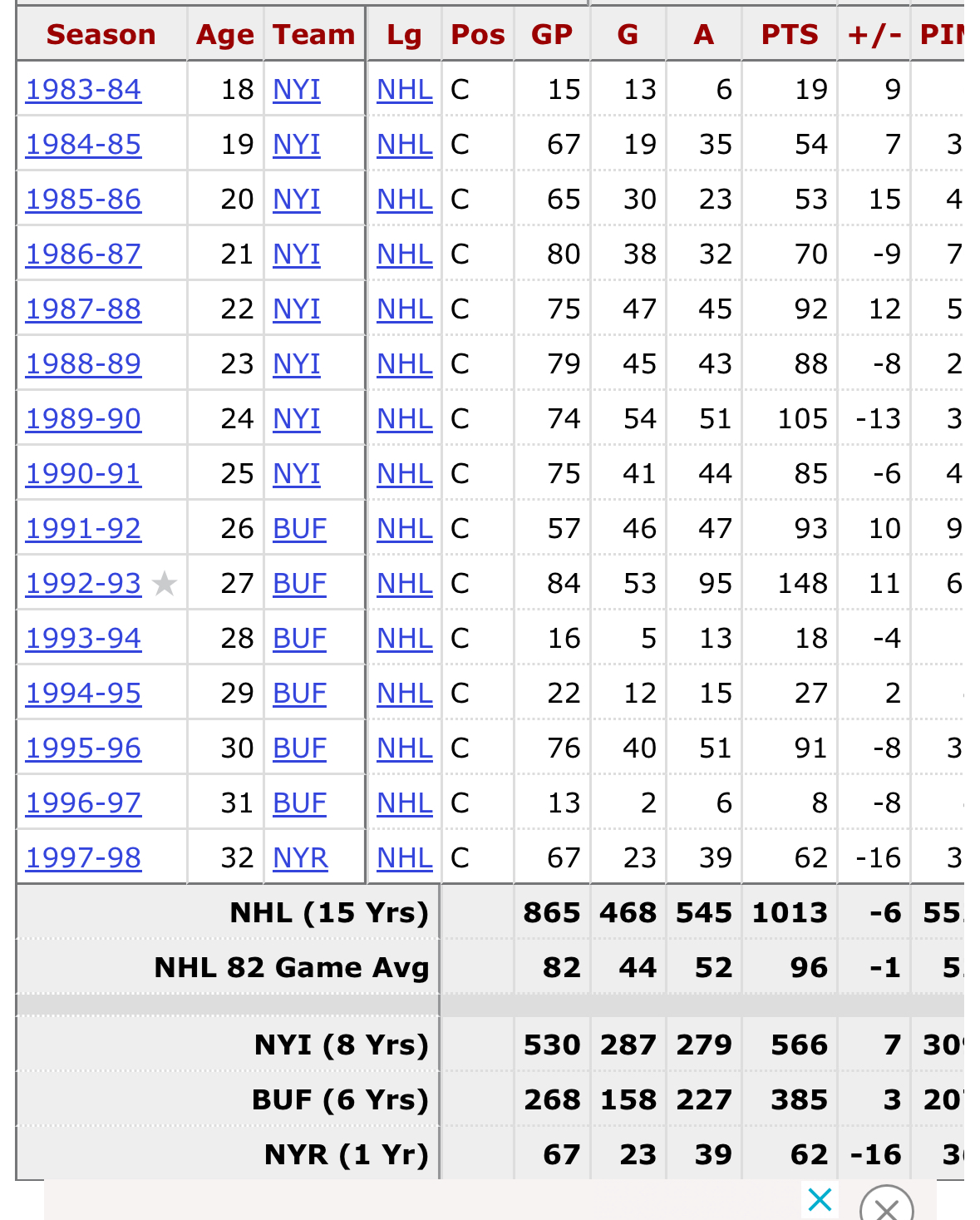Viewport: 980px width, 1220px height.
Task: Sort table by PTS column header
Action: (790, 35)
